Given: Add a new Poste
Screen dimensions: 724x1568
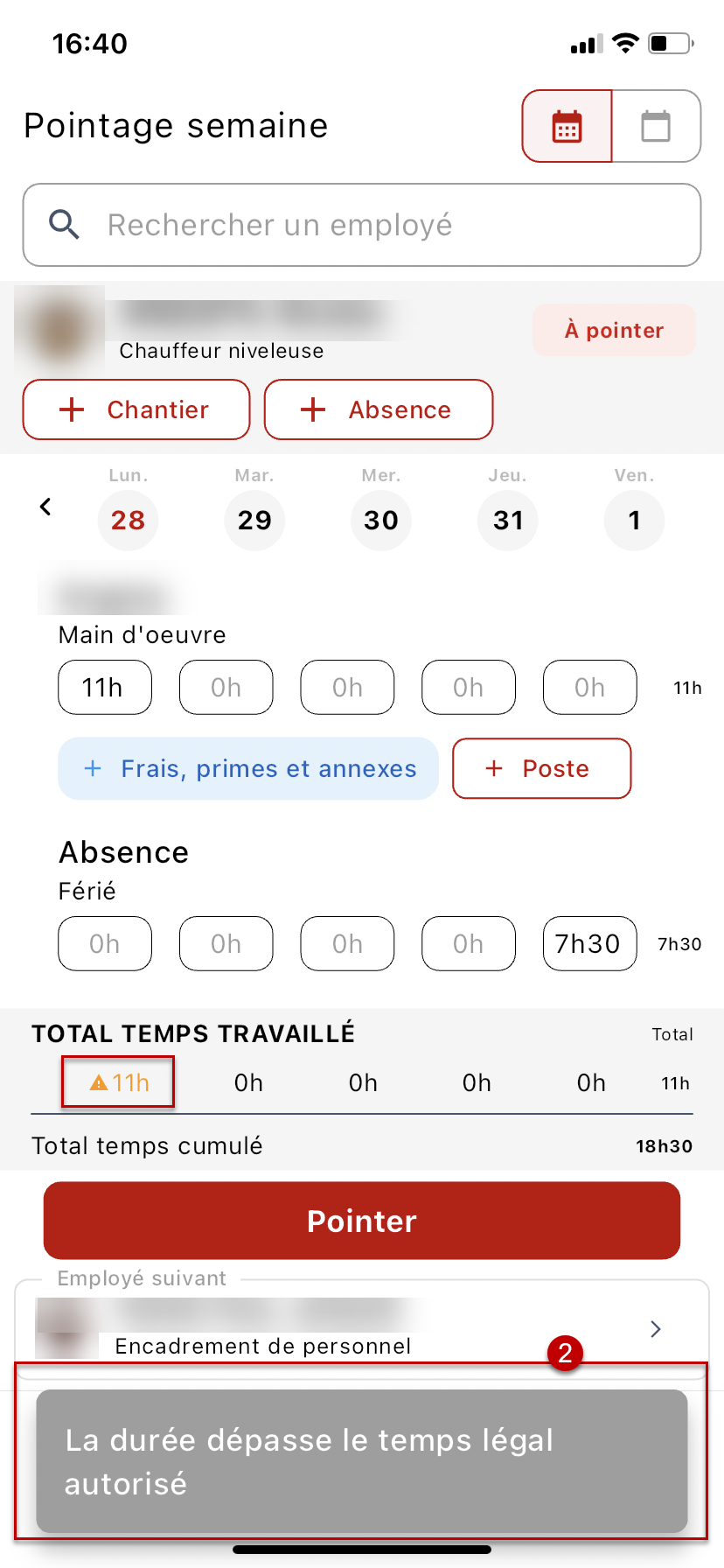Looking at the screenshot, I should [x=541, y=768].
